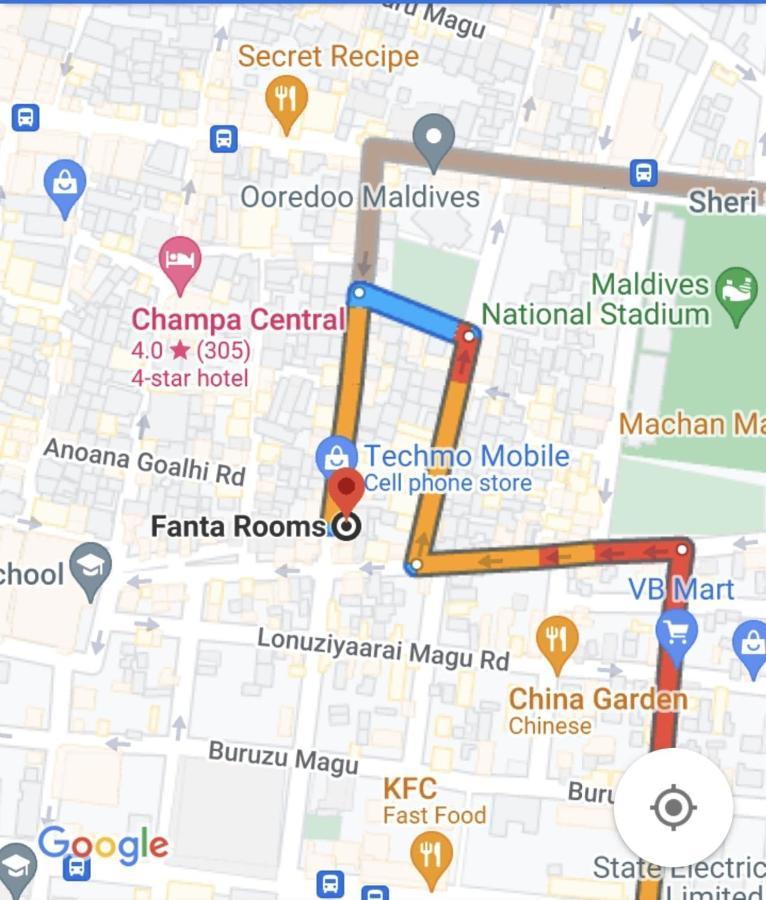Select the Ooredoo Maldives map pin
766x900 pixels.
(x=434, y=141)
